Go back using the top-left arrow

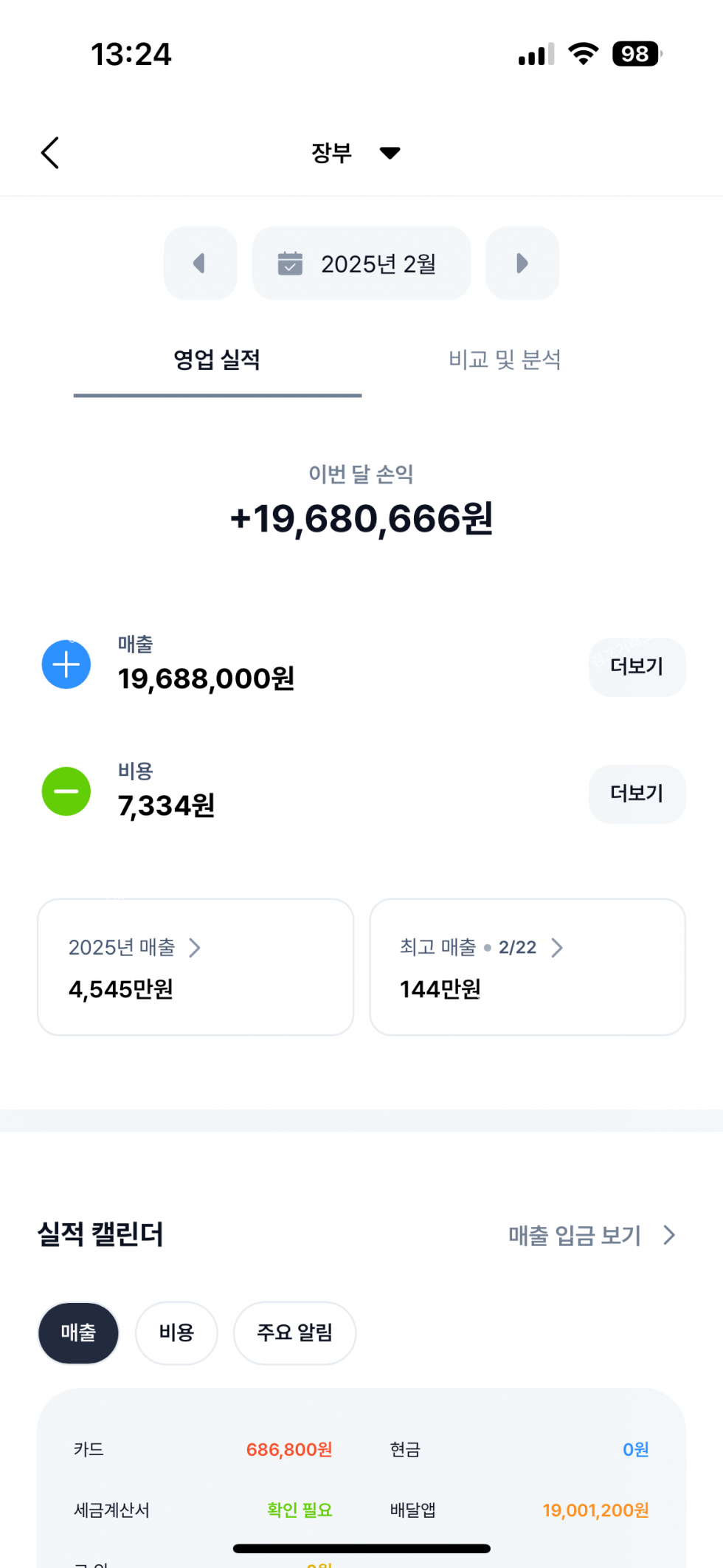click(49, 153)
